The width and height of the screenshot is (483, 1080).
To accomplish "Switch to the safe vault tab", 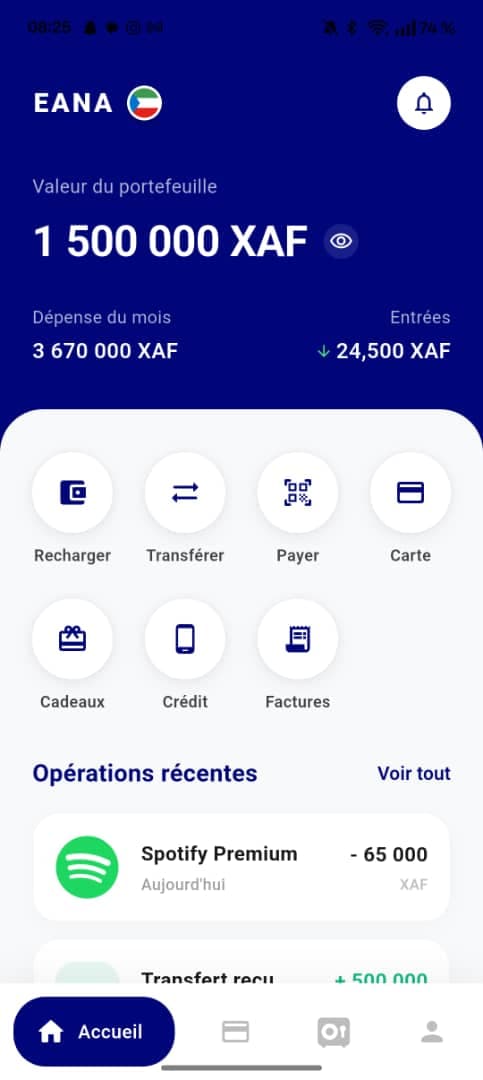I will 333,1032.
